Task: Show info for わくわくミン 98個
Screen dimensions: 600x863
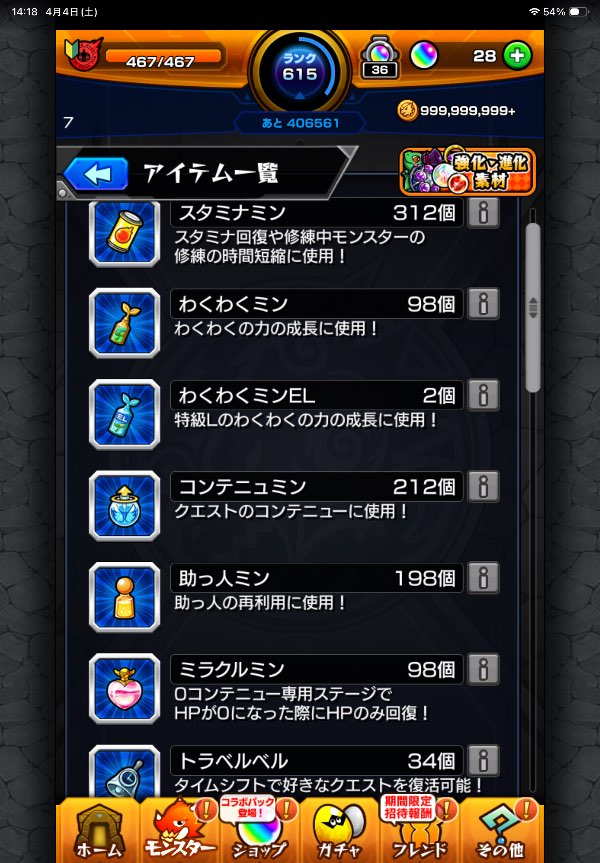Action: 483,303
